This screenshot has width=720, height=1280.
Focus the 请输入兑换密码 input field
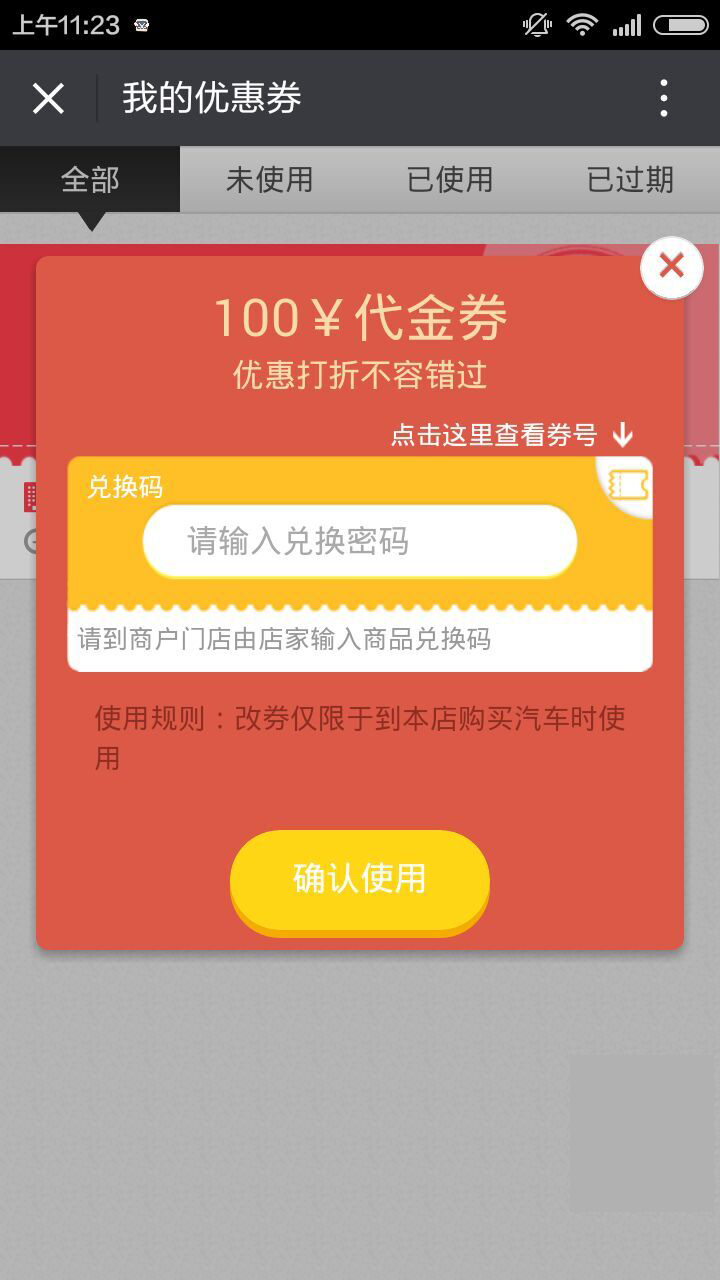[360, 541]
